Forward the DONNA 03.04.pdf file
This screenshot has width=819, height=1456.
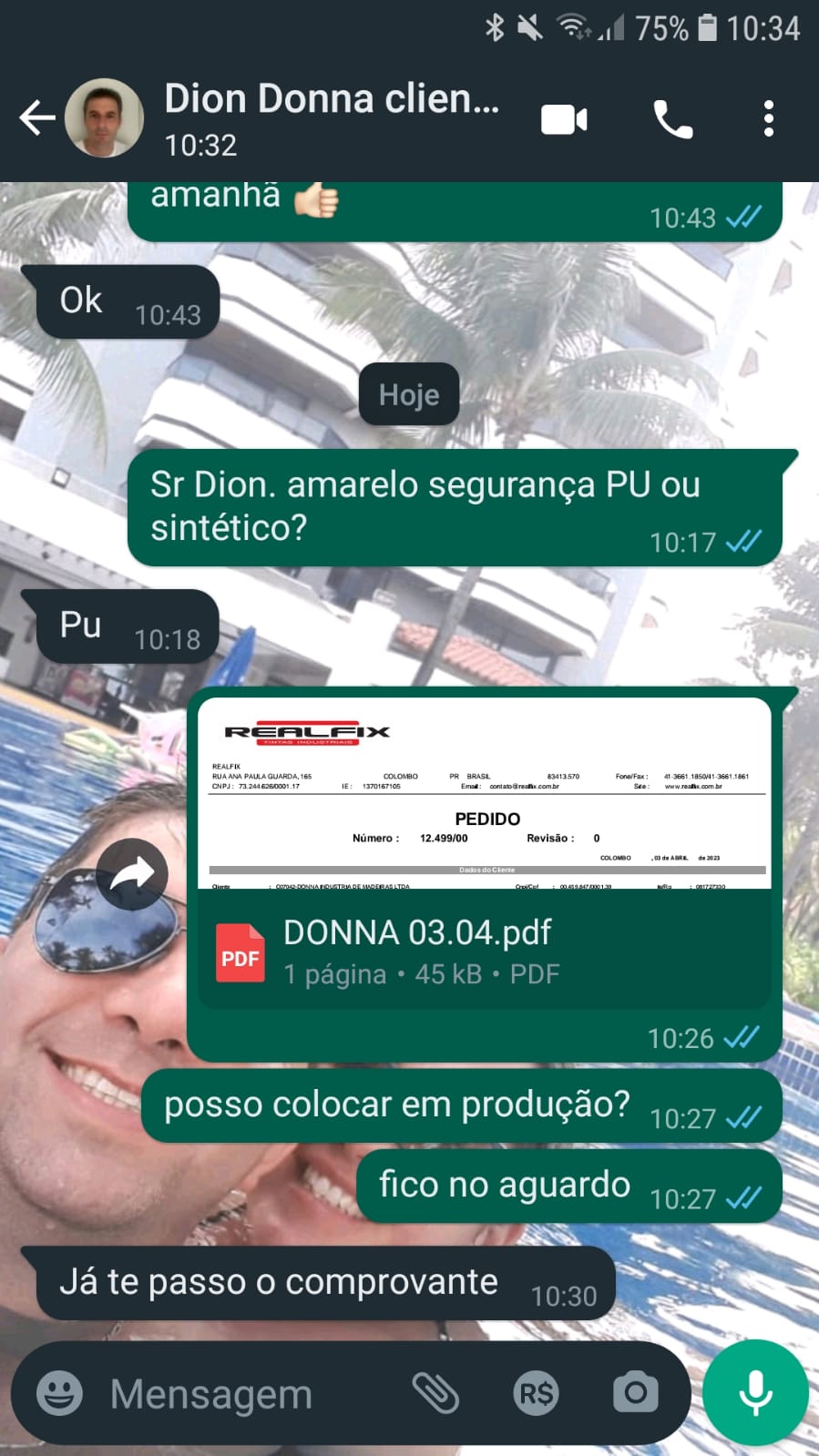click(x=133, y=874)
